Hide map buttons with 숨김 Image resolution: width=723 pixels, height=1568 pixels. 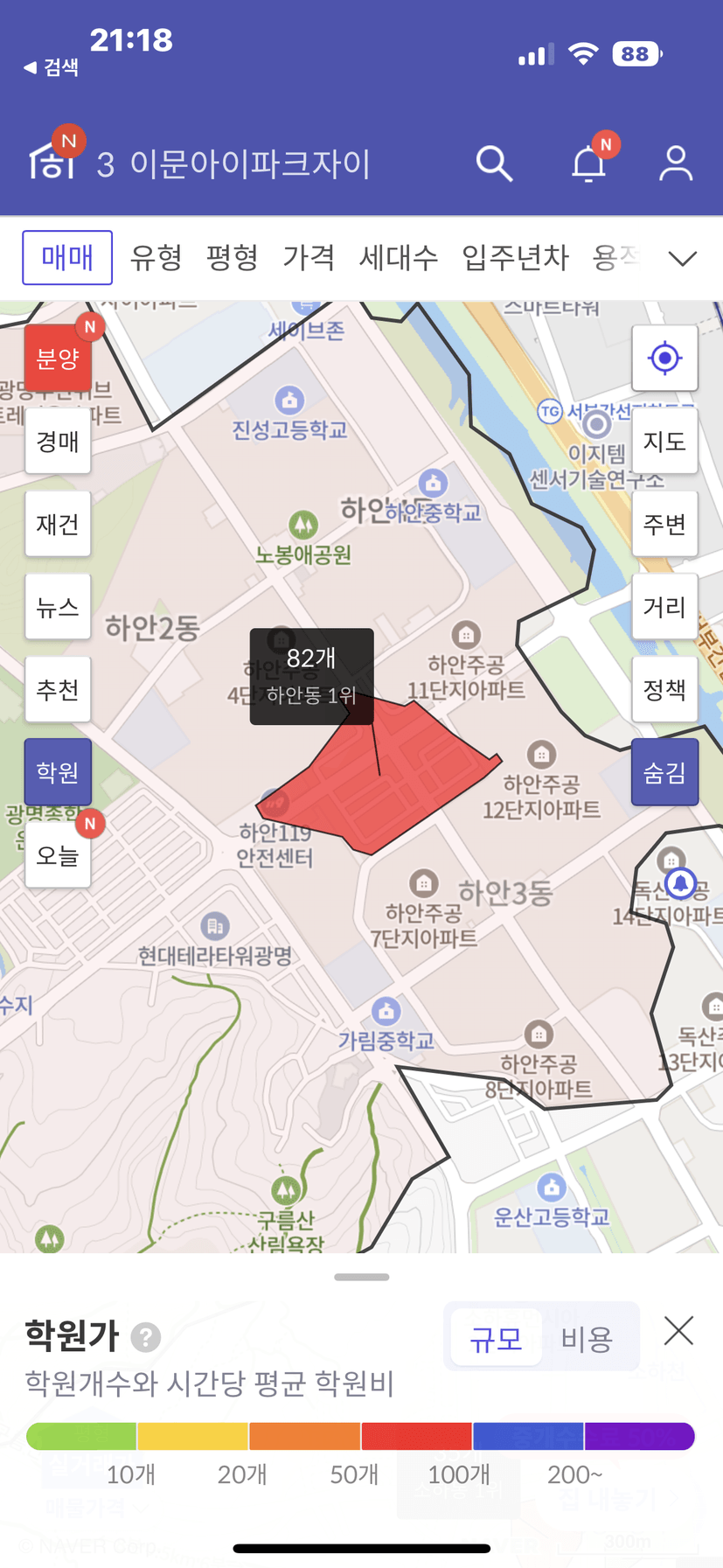665,772
